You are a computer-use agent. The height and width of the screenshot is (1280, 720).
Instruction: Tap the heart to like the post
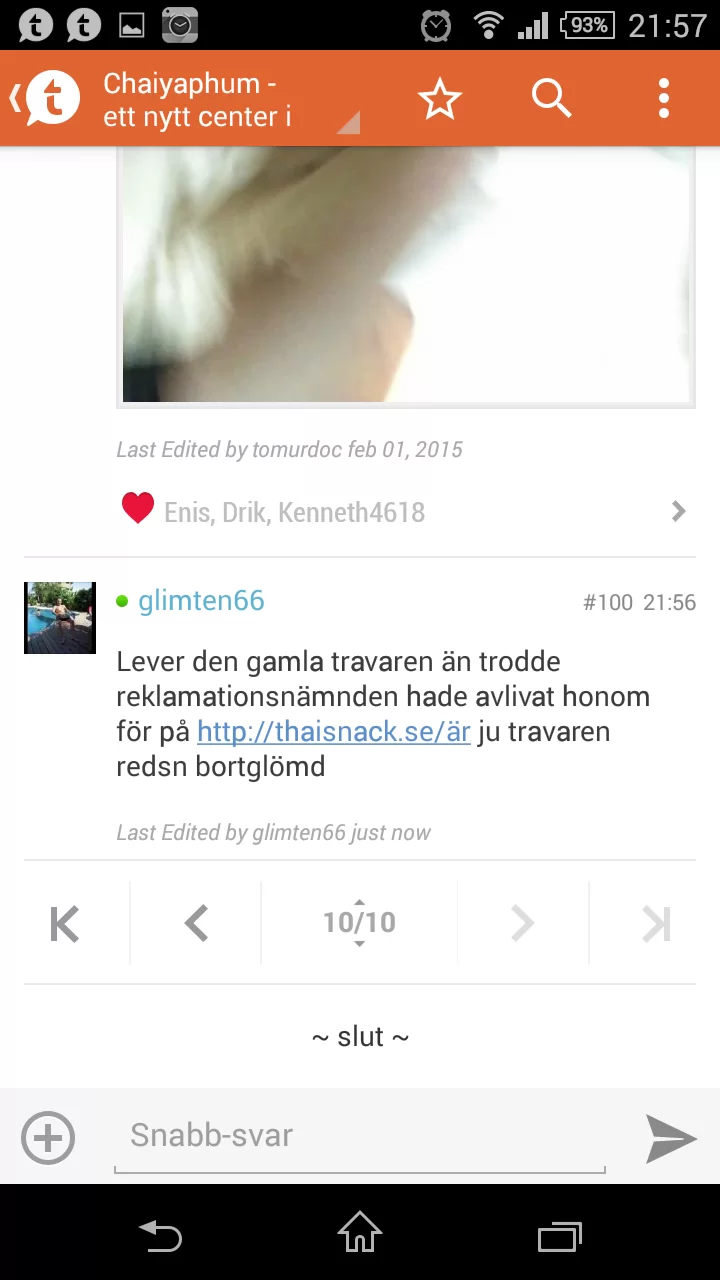click(x=138, y=507)
